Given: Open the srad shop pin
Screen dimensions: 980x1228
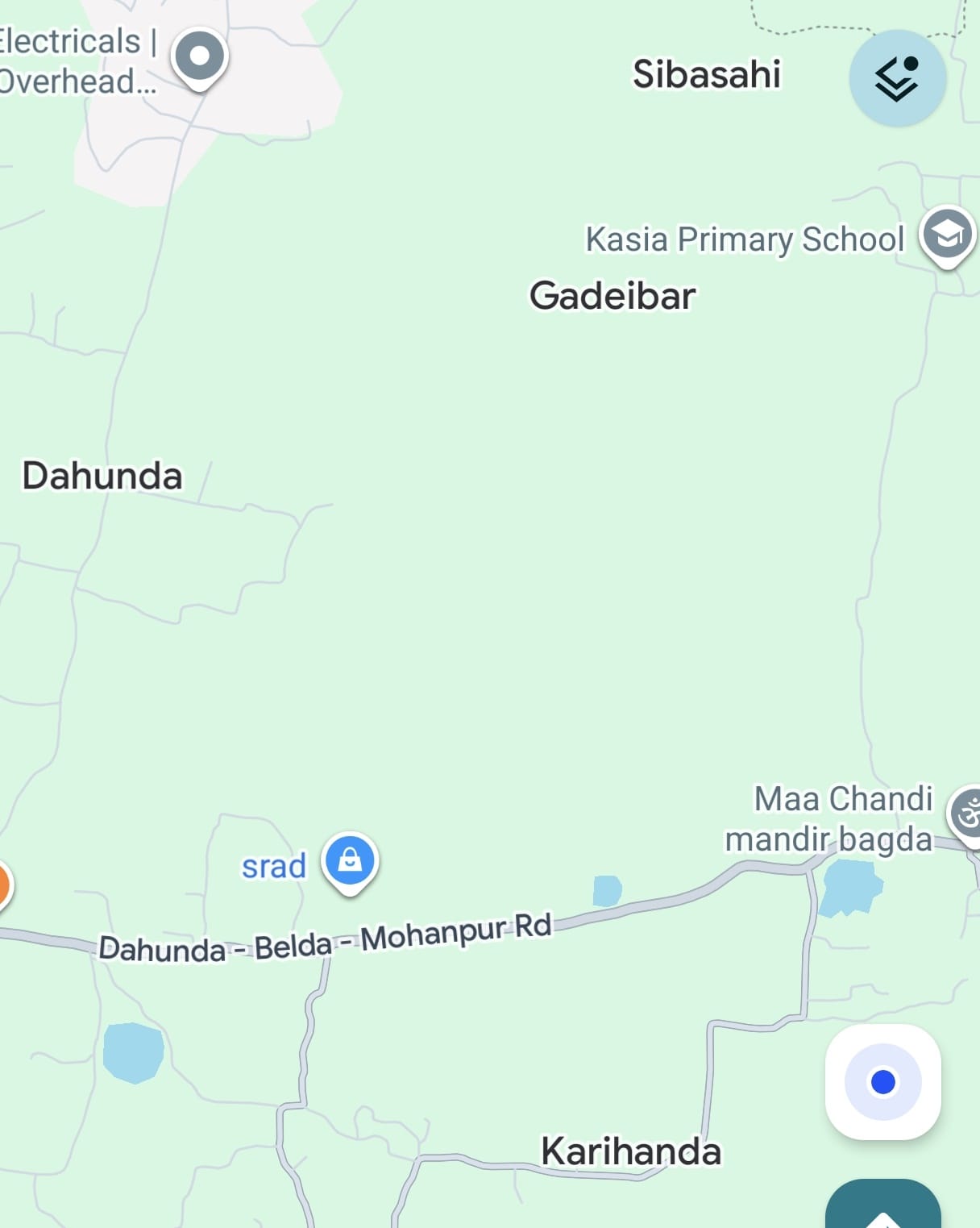Looking at the screenshot, I should pyautogui.click(x=350, y=861).
